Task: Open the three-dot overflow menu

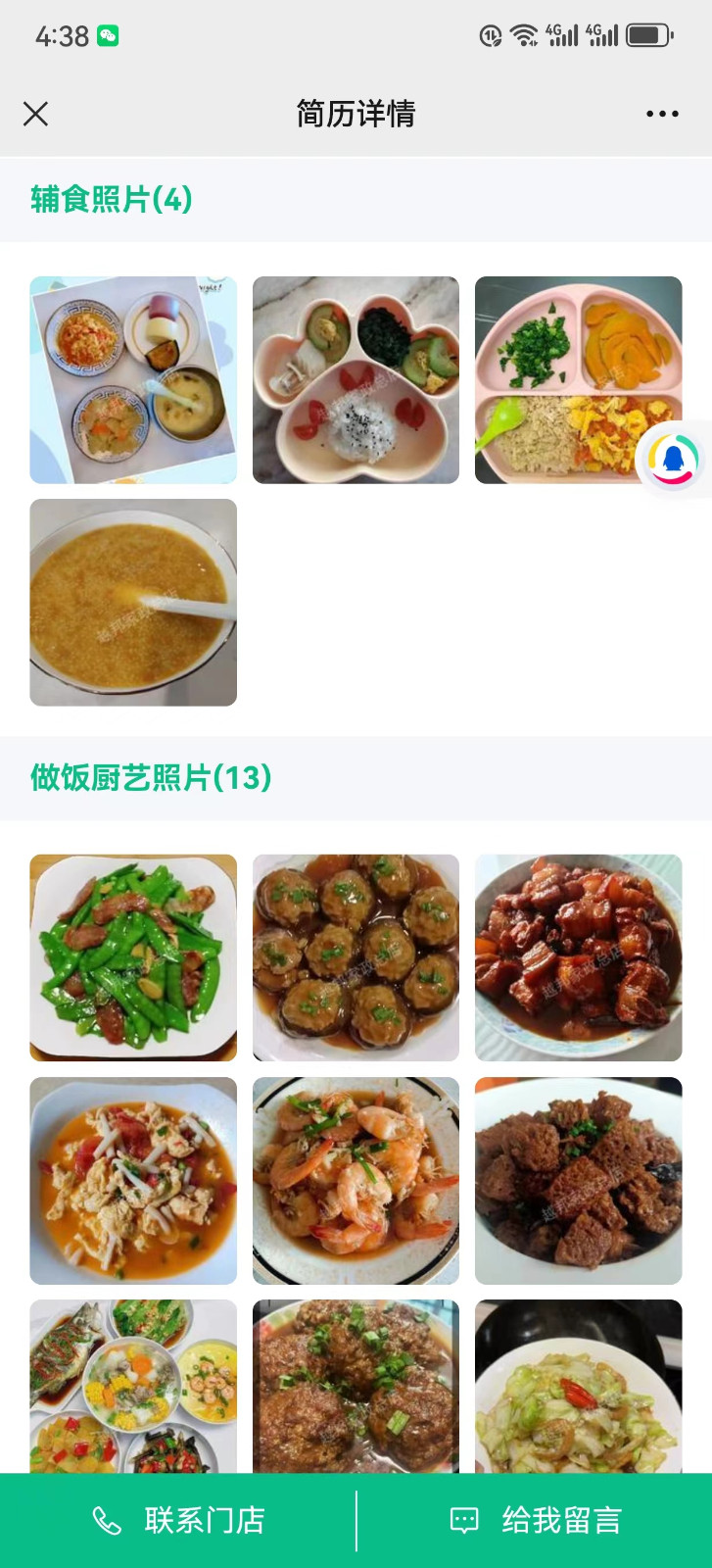Action: [662, 115]
